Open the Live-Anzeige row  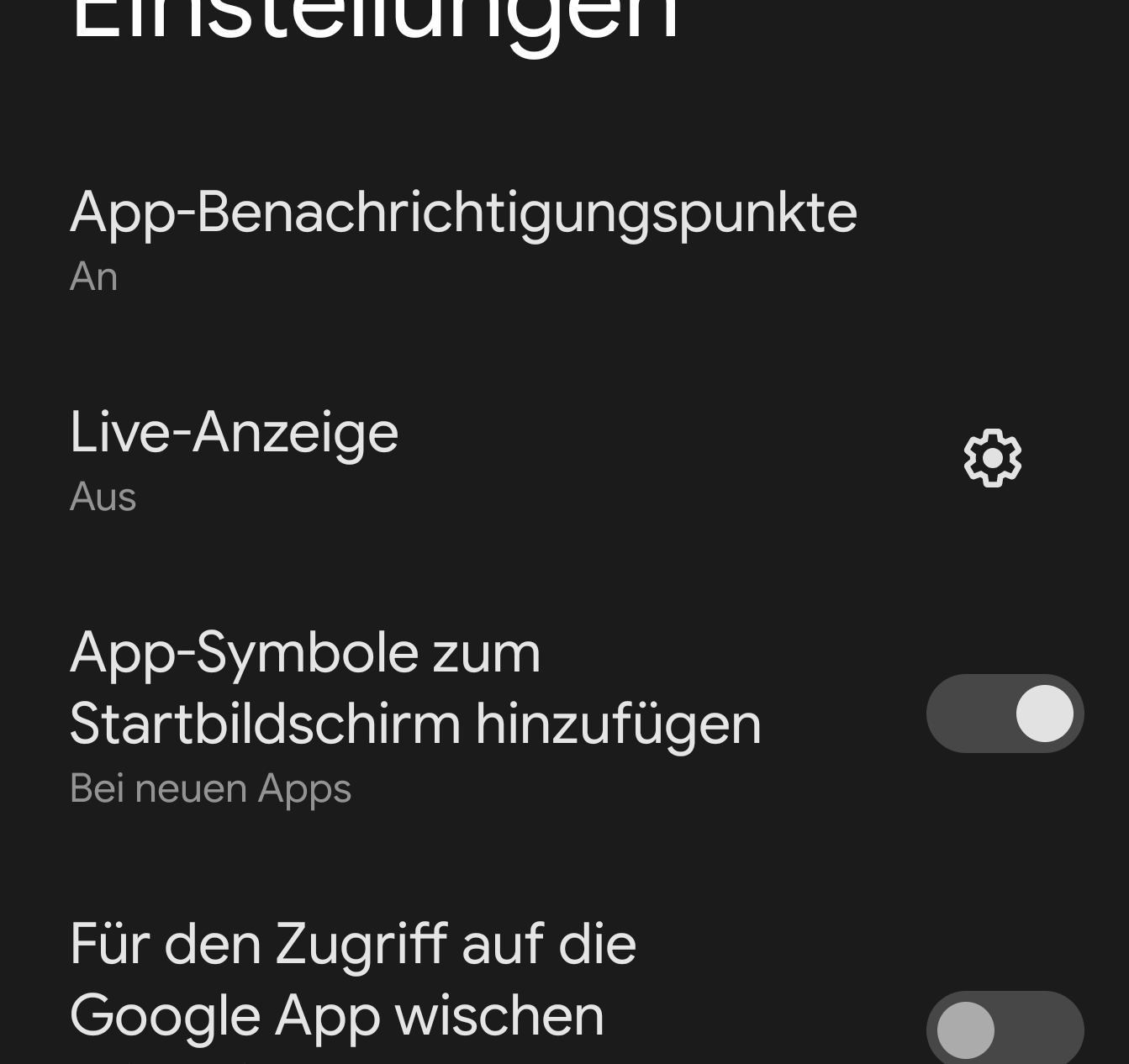[x=235, y=459]
